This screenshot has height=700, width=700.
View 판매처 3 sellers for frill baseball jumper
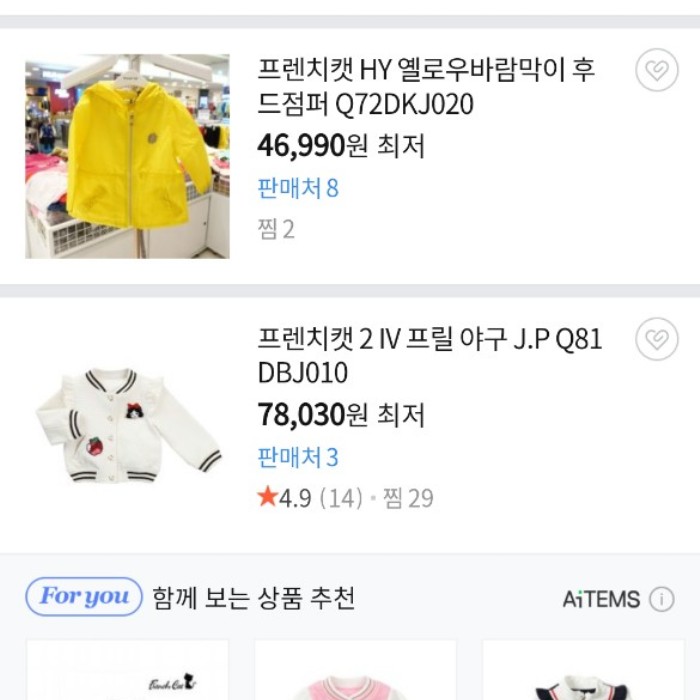[x=298, y=458]
